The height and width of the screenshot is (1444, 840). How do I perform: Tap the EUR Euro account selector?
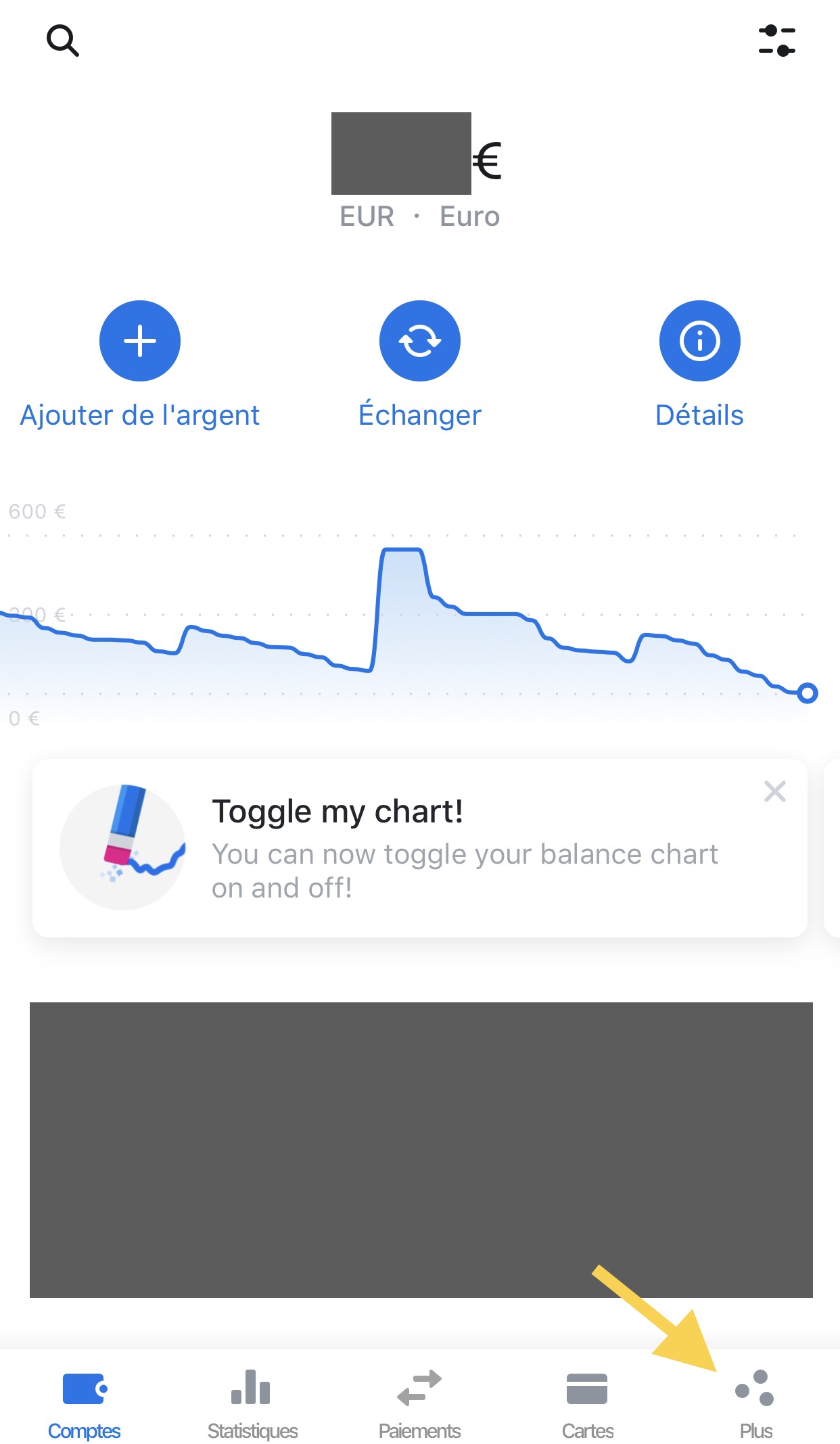[x=419, y=216]
